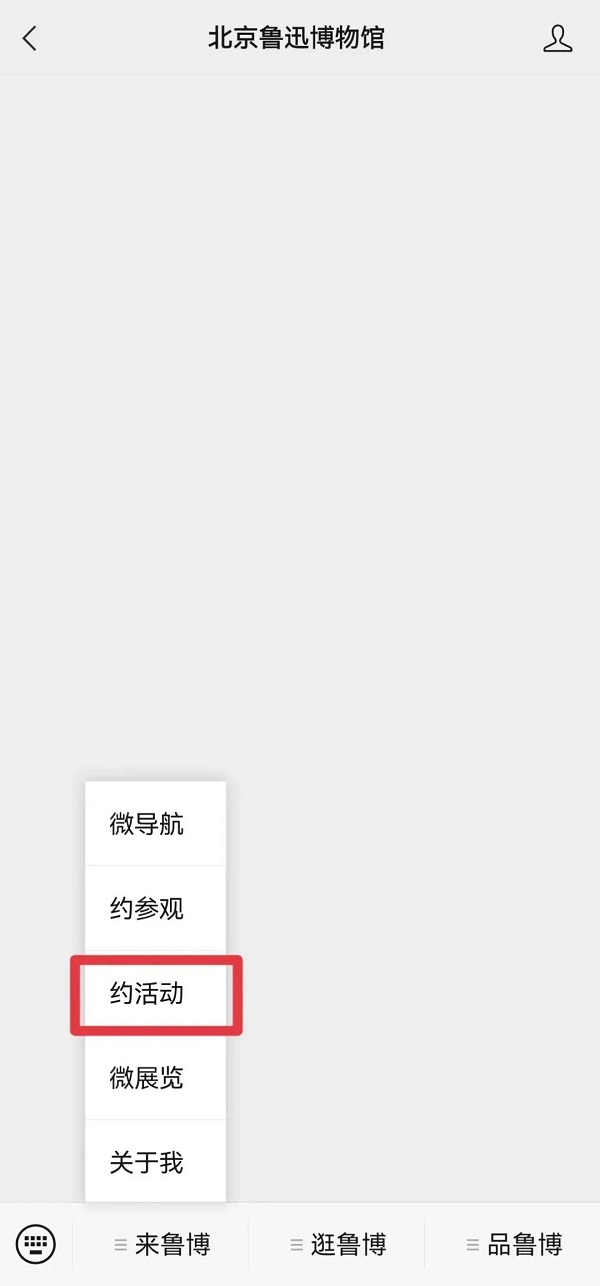The image size is (600, 1286).
Task: Open the 逛鲁博 bottom menu
Action: click(338, 1245)
